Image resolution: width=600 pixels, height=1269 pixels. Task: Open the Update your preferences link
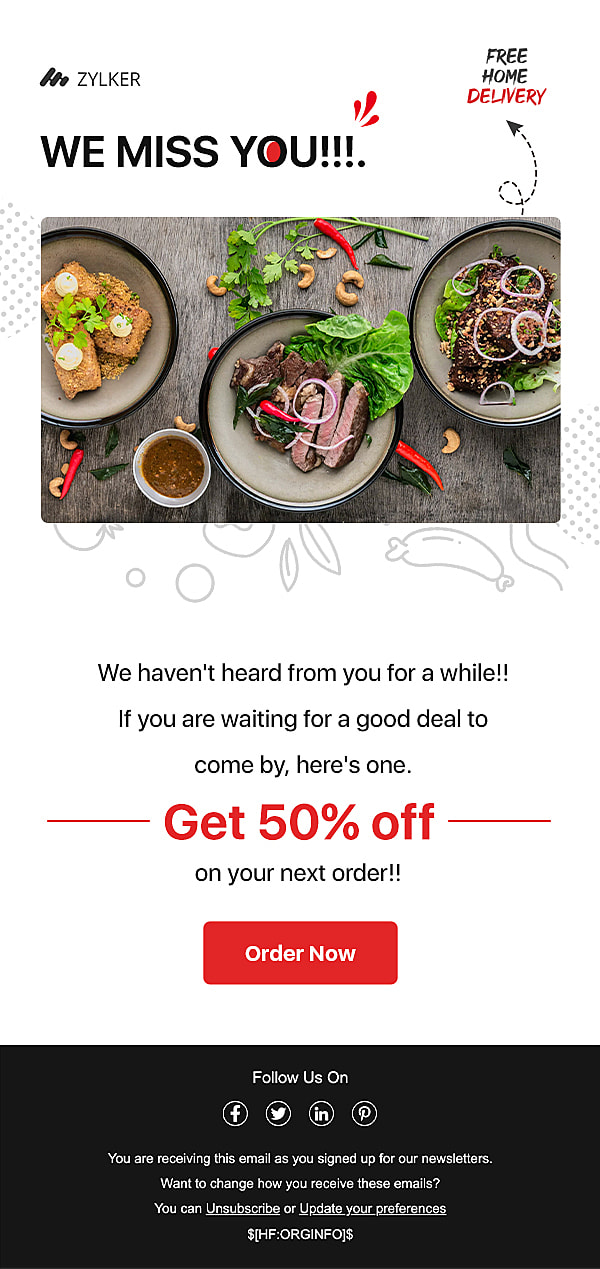(372, 1208)
